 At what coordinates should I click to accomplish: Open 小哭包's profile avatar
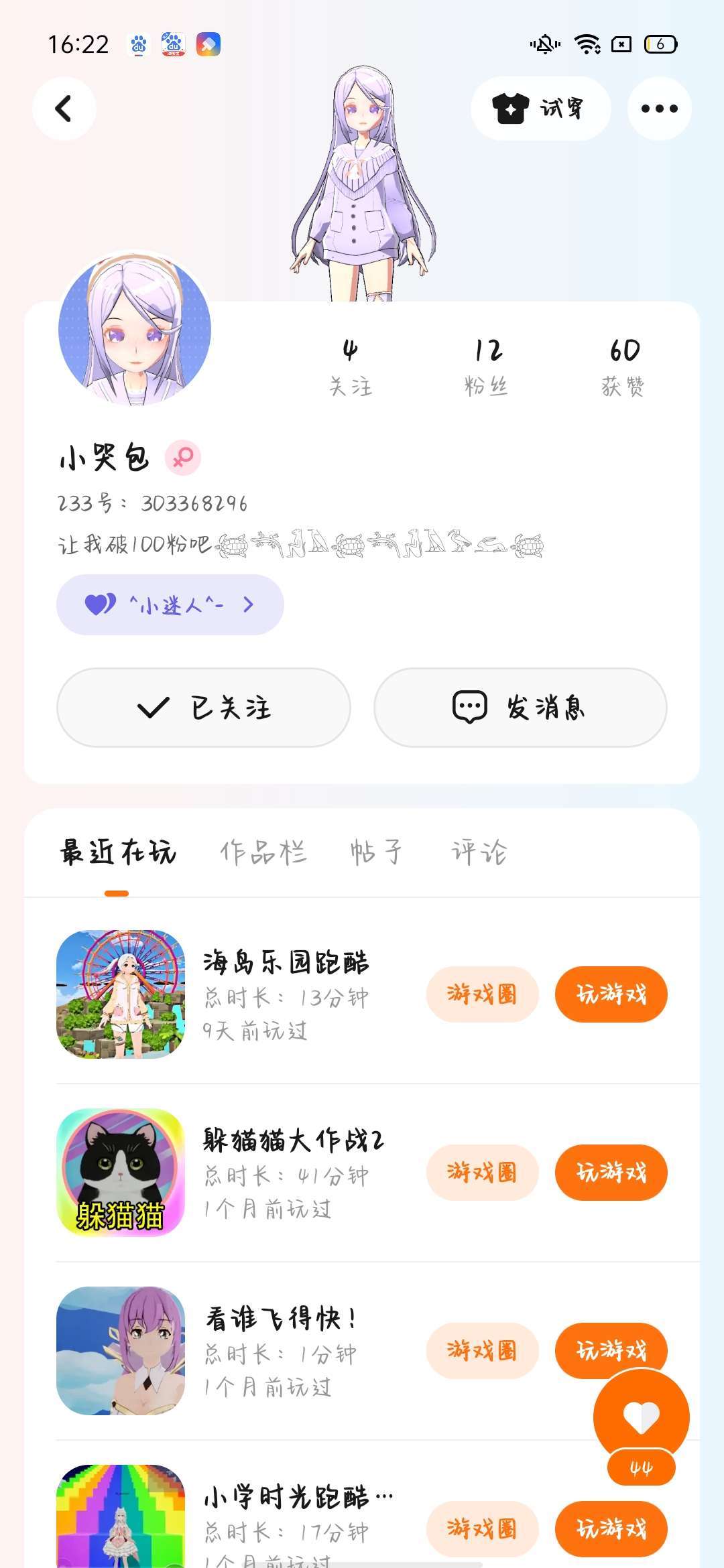coord(135,329)
